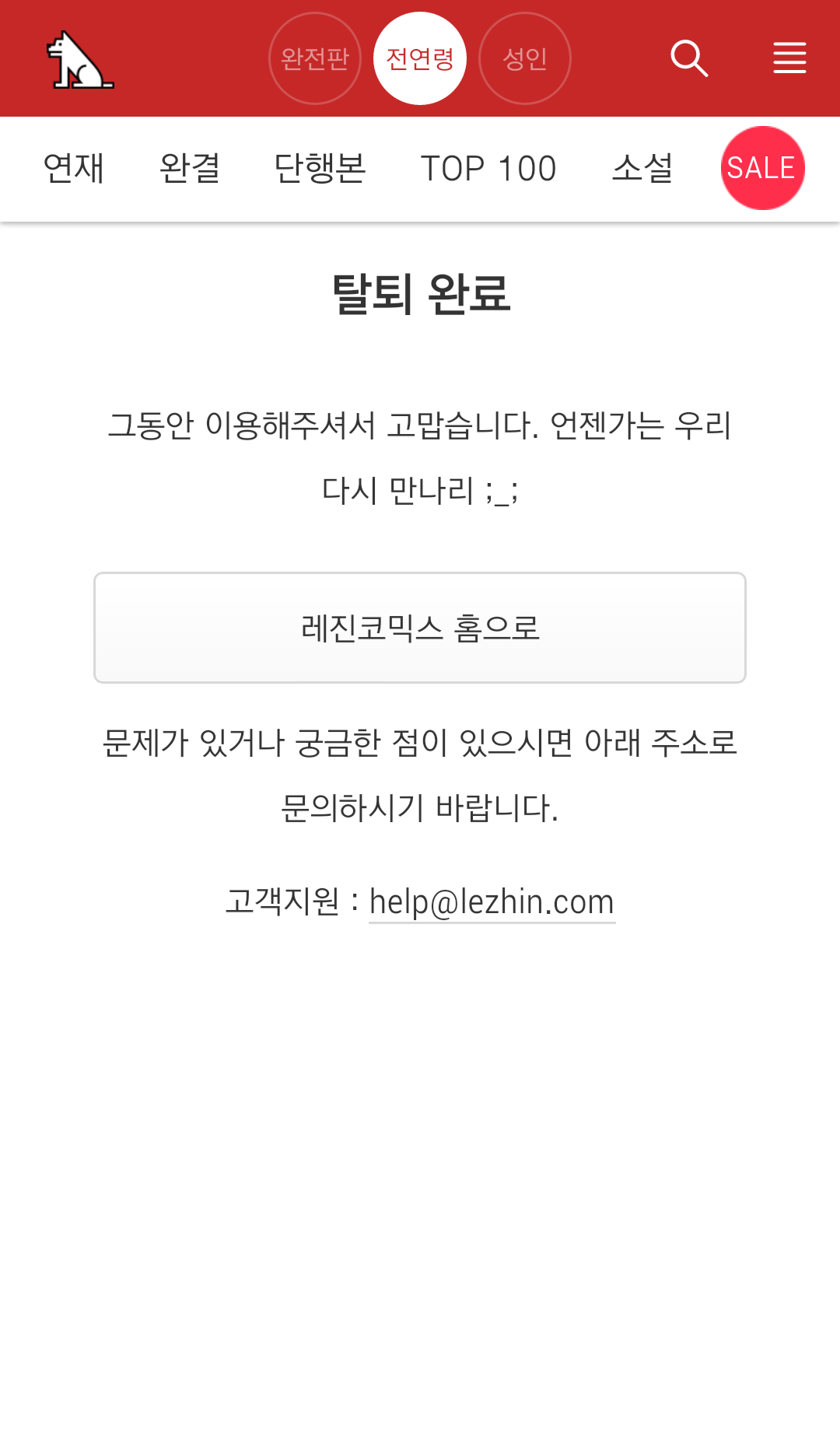840x1435 pixels.
Task: Select the 전연령 content mode
Action: [420, 58]
